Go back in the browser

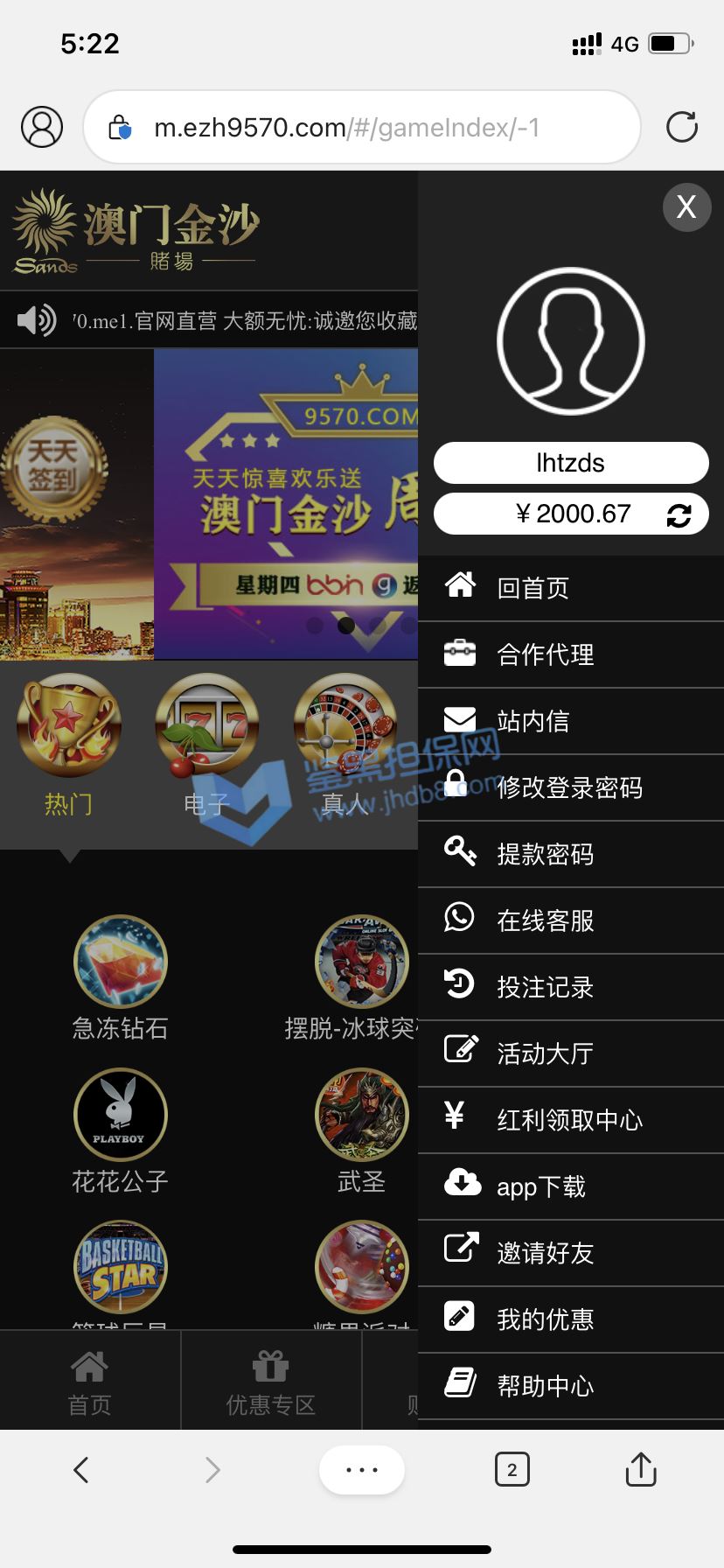pos(81,1470)
